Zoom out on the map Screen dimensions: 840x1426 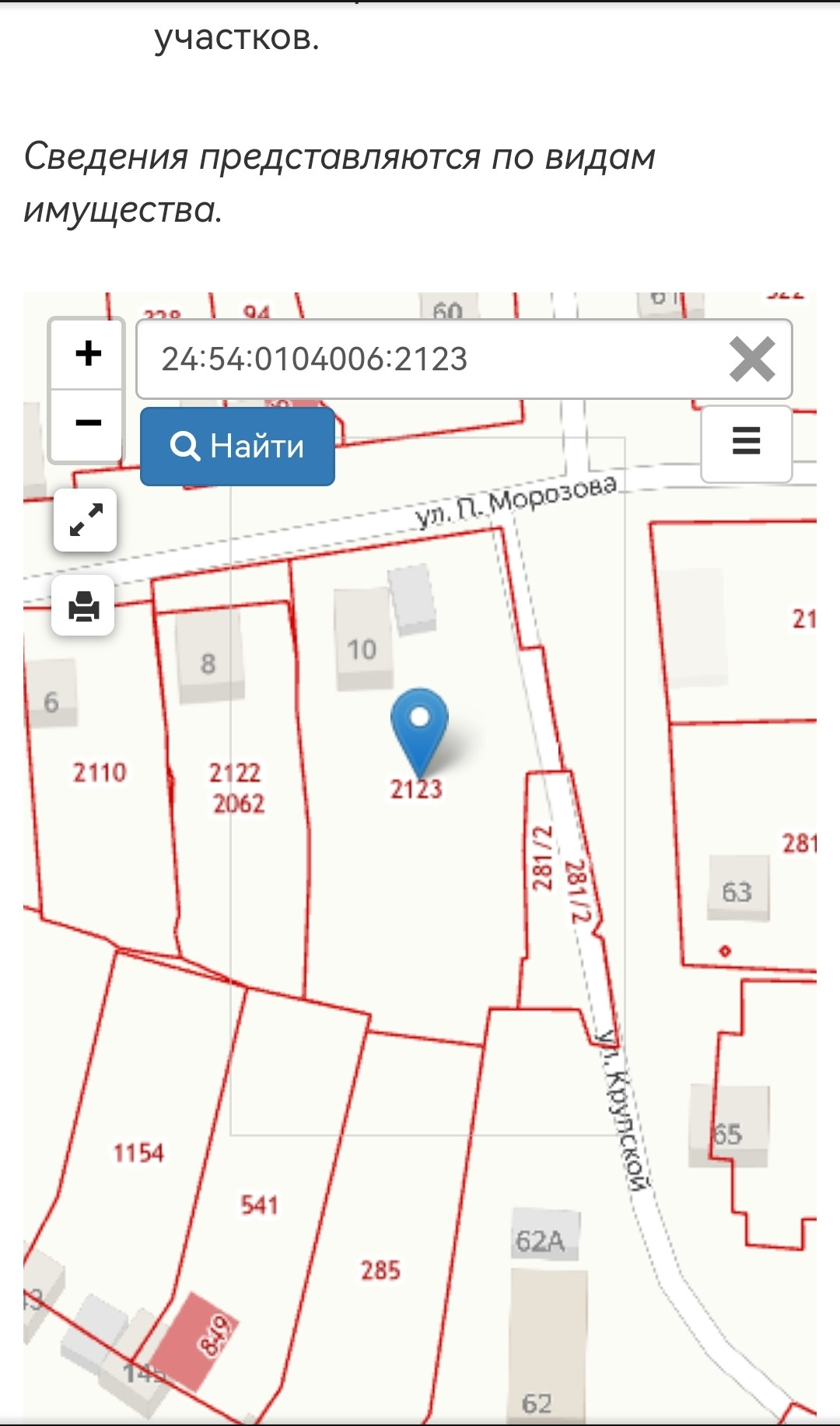tap(88, 424)
